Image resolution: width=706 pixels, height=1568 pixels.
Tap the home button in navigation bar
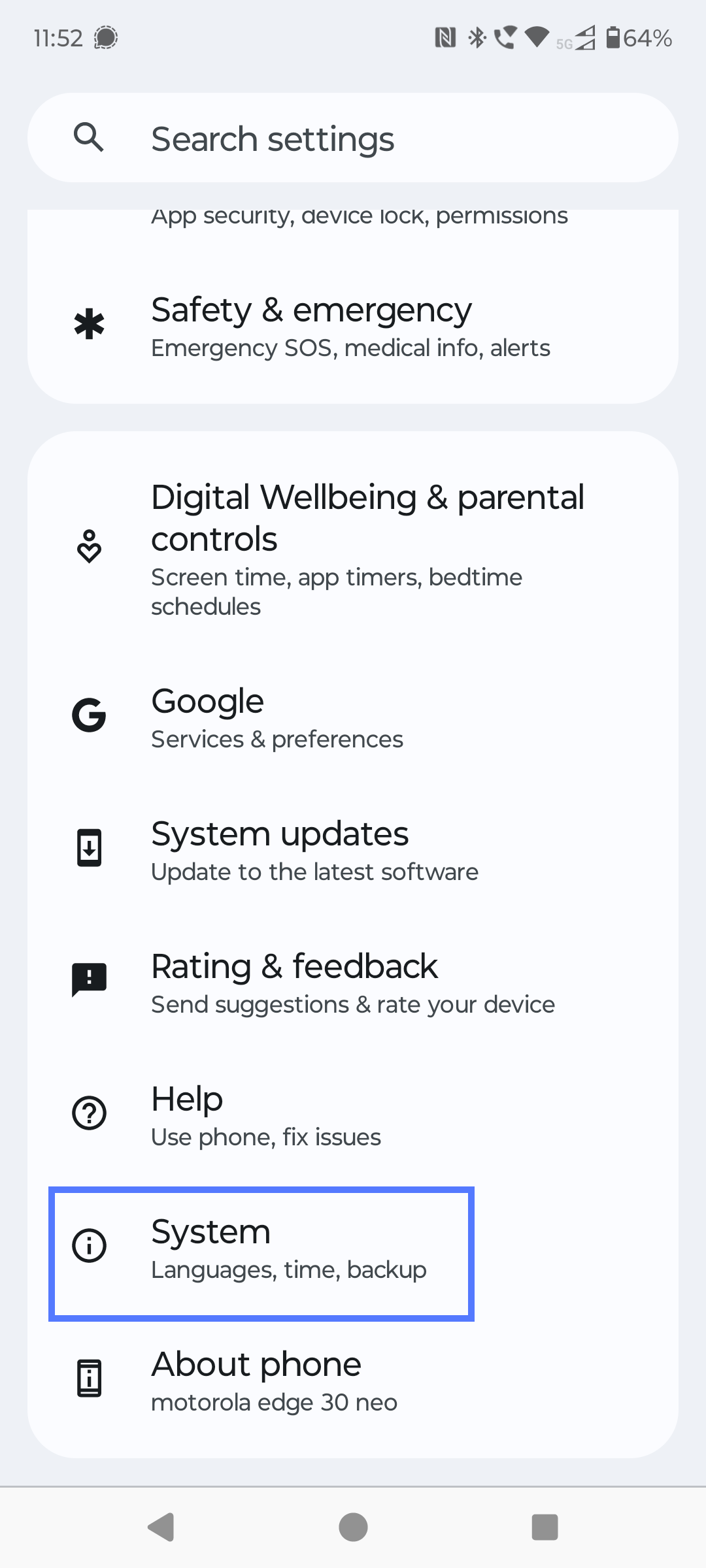(353, 1527)
